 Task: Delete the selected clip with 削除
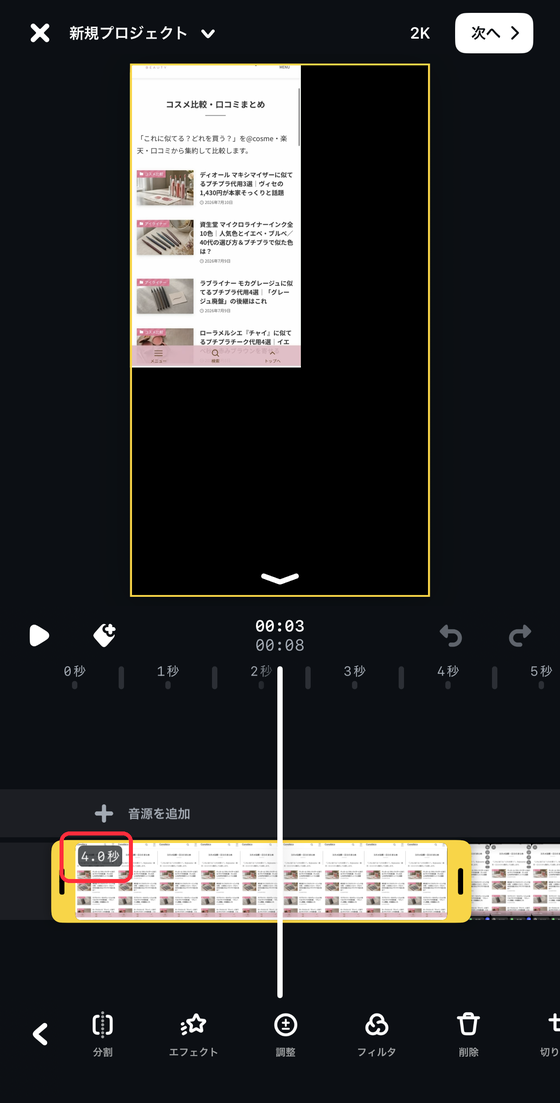(x=468, y=1035)
